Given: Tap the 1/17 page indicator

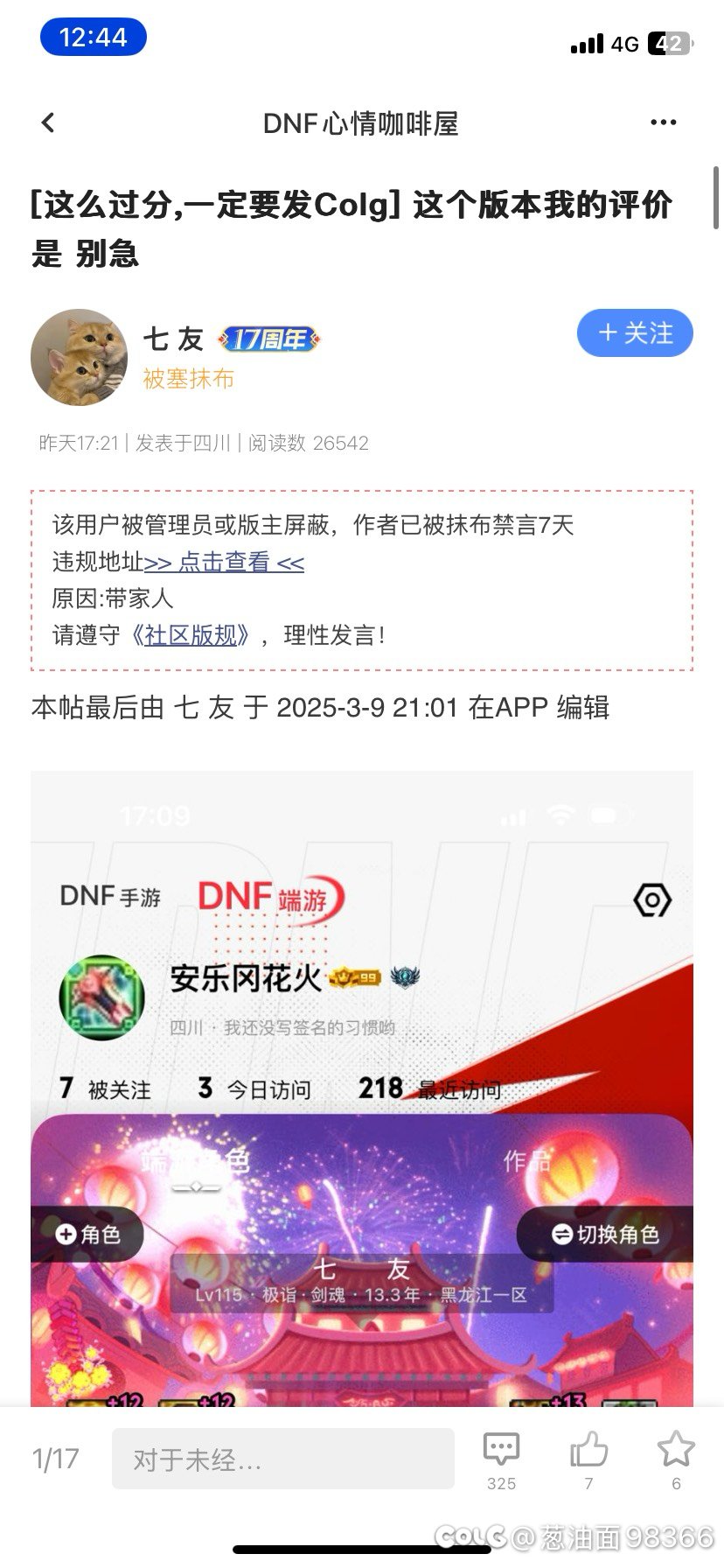Looking at the screenshot, I should pyautogui.click(x=55, y=1459).
